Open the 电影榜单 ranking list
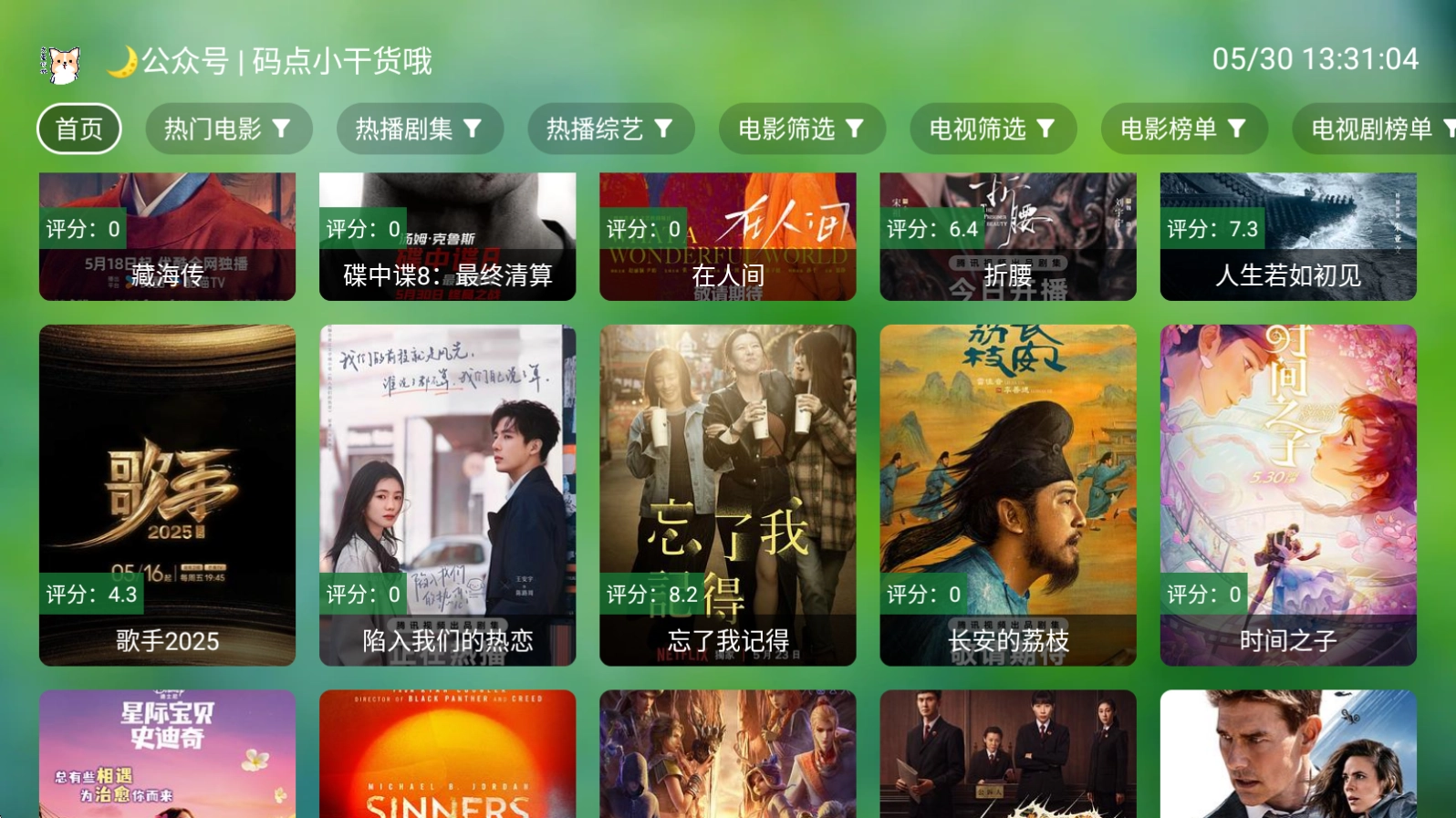 pyautogui.click(x=1183, y=129)
